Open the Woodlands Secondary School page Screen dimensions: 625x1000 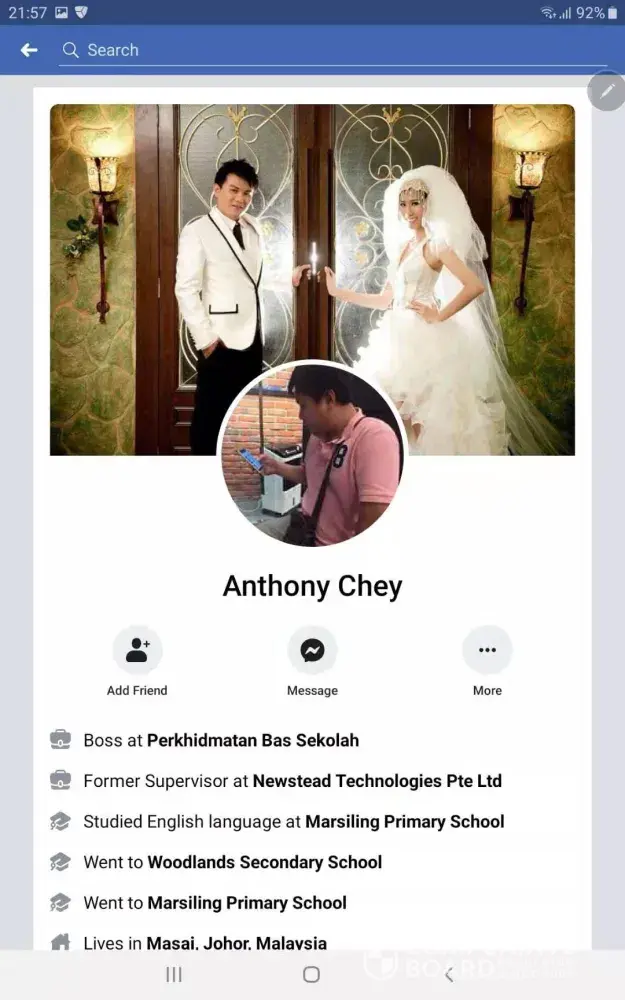[265, 862]
